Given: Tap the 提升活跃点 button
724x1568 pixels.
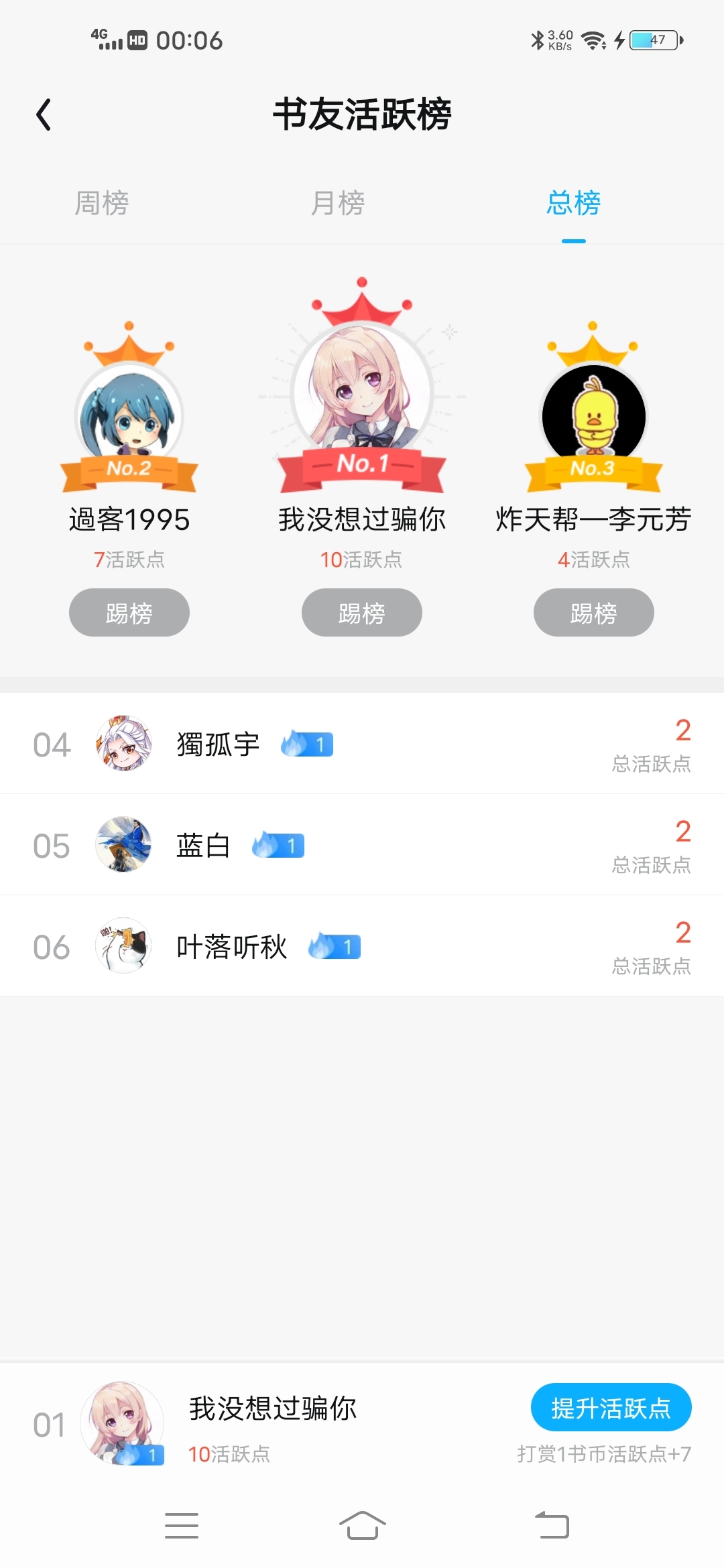Looking at the screenshot, I should (611, 1408).
